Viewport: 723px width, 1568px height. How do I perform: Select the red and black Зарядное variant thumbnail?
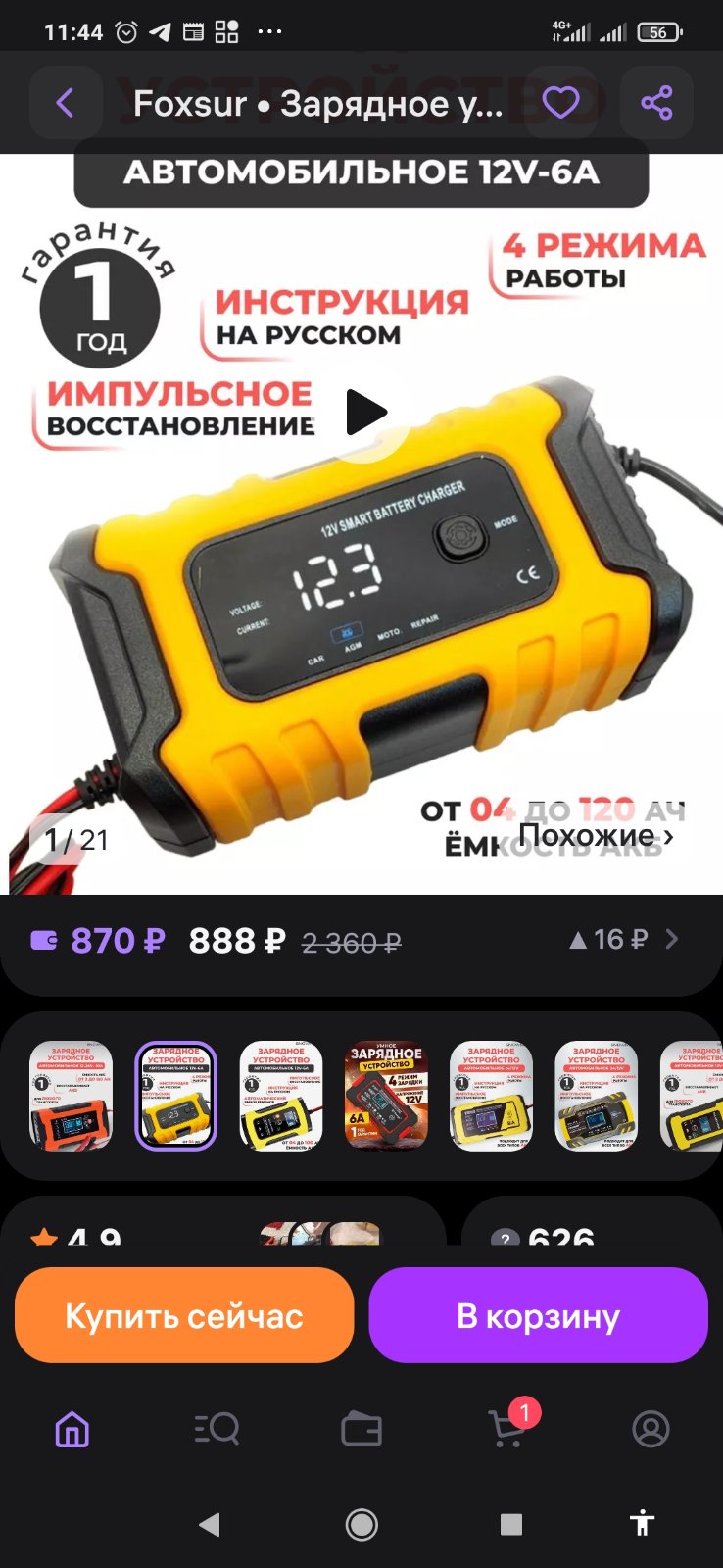coord(386,1095)
